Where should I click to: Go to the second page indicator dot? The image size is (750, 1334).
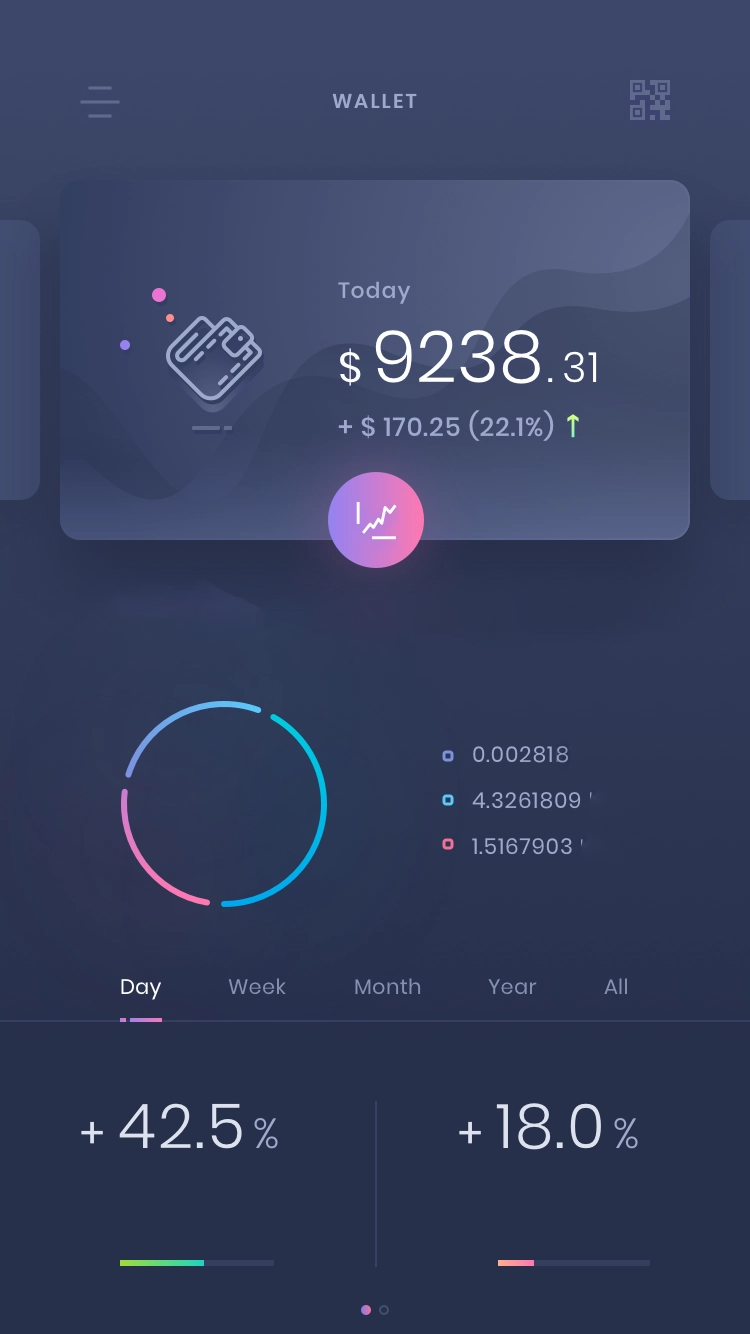[384, 1310]
